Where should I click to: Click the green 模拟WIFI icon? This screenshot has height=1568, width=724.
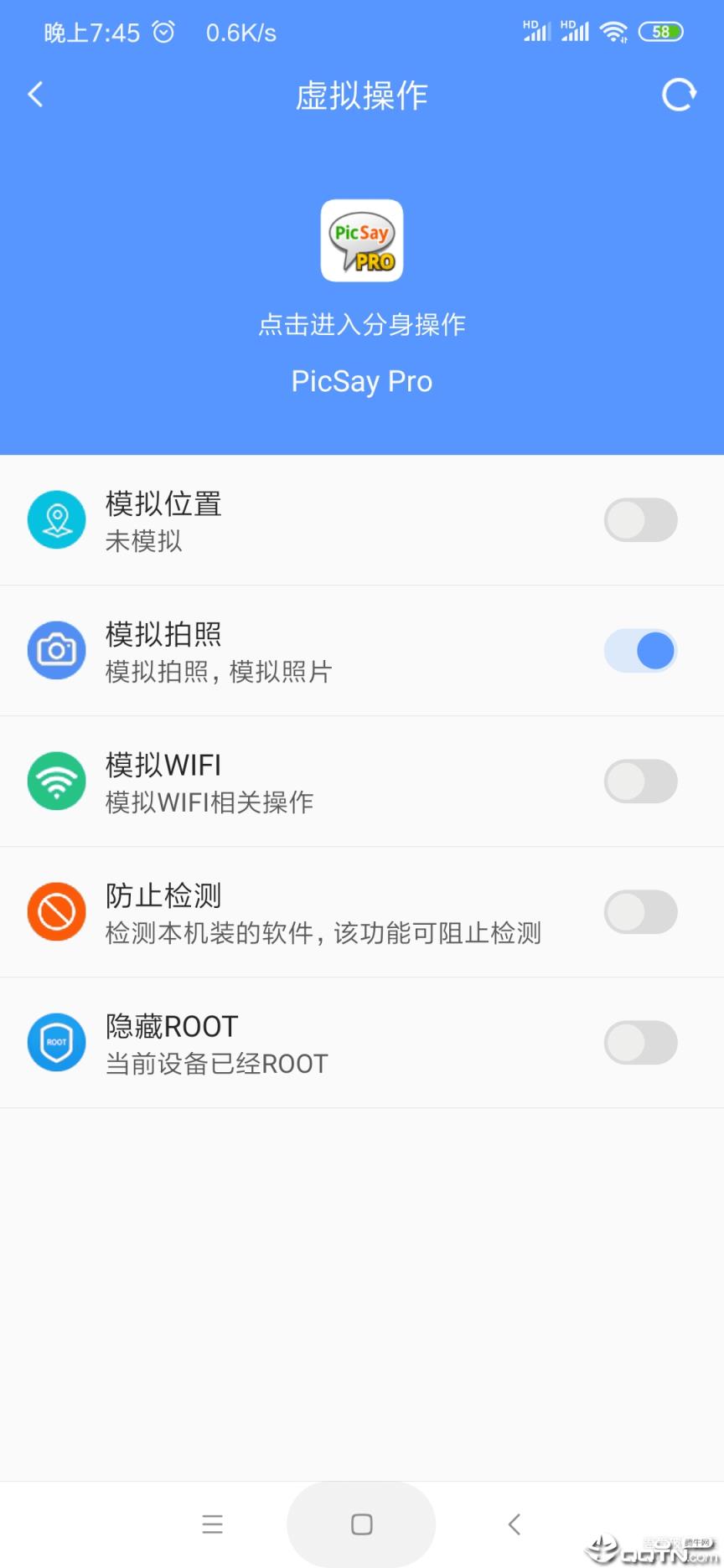pyautogui.click(x=56, y=781)
